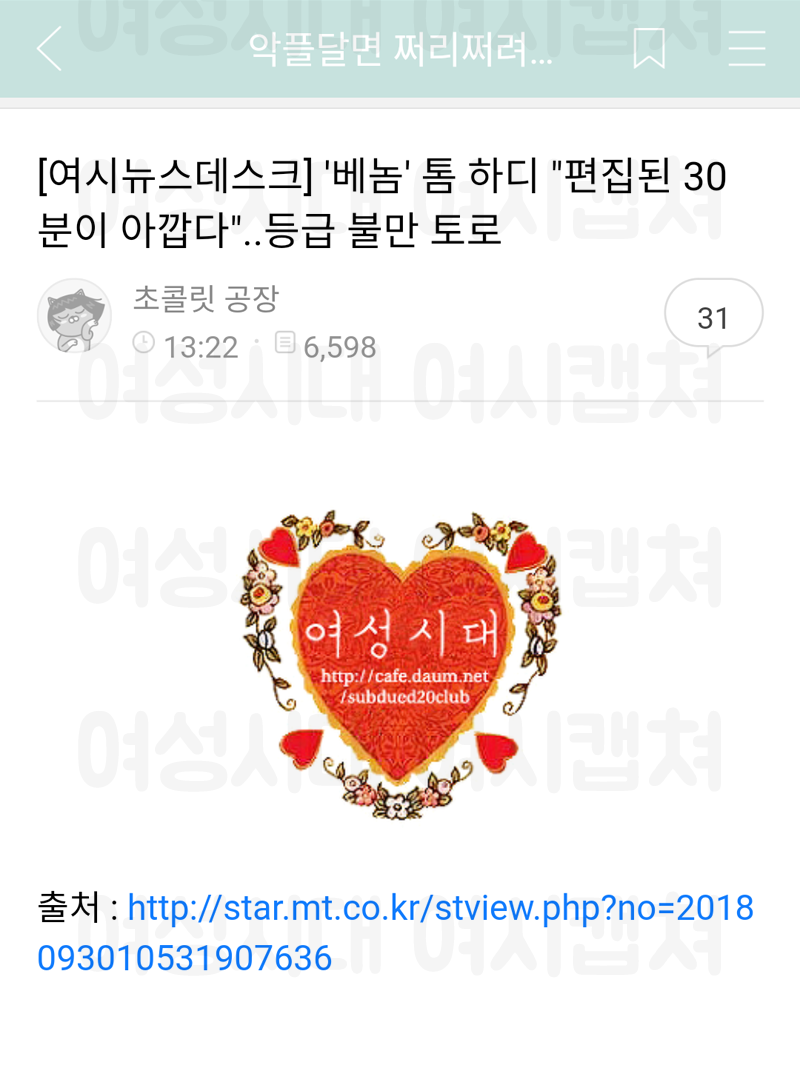The image size is (800, 1065).
Task: Open the 악플달면 쩌리쩌려 board title
Action: pos(400,48)
